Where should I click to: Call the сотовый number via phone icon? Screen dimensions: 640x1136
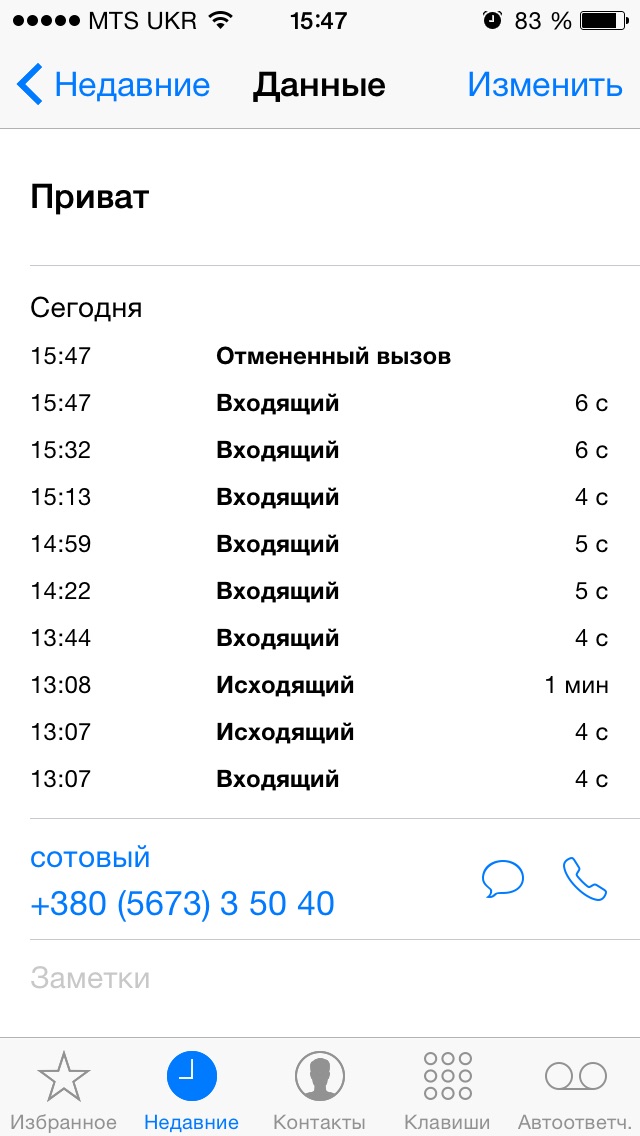coord(584,880)
